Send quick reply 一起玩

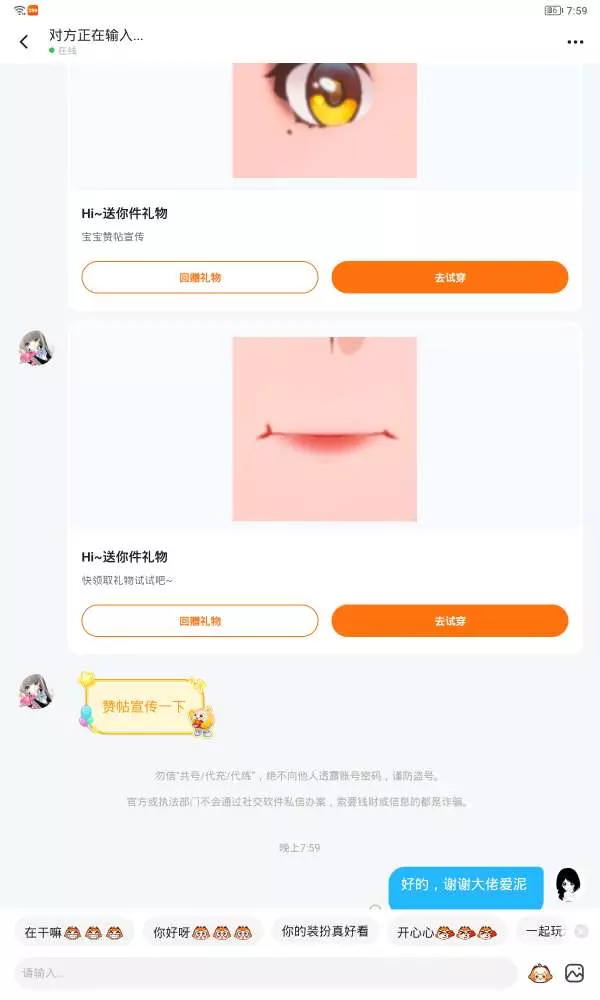[x=544, y=932]
